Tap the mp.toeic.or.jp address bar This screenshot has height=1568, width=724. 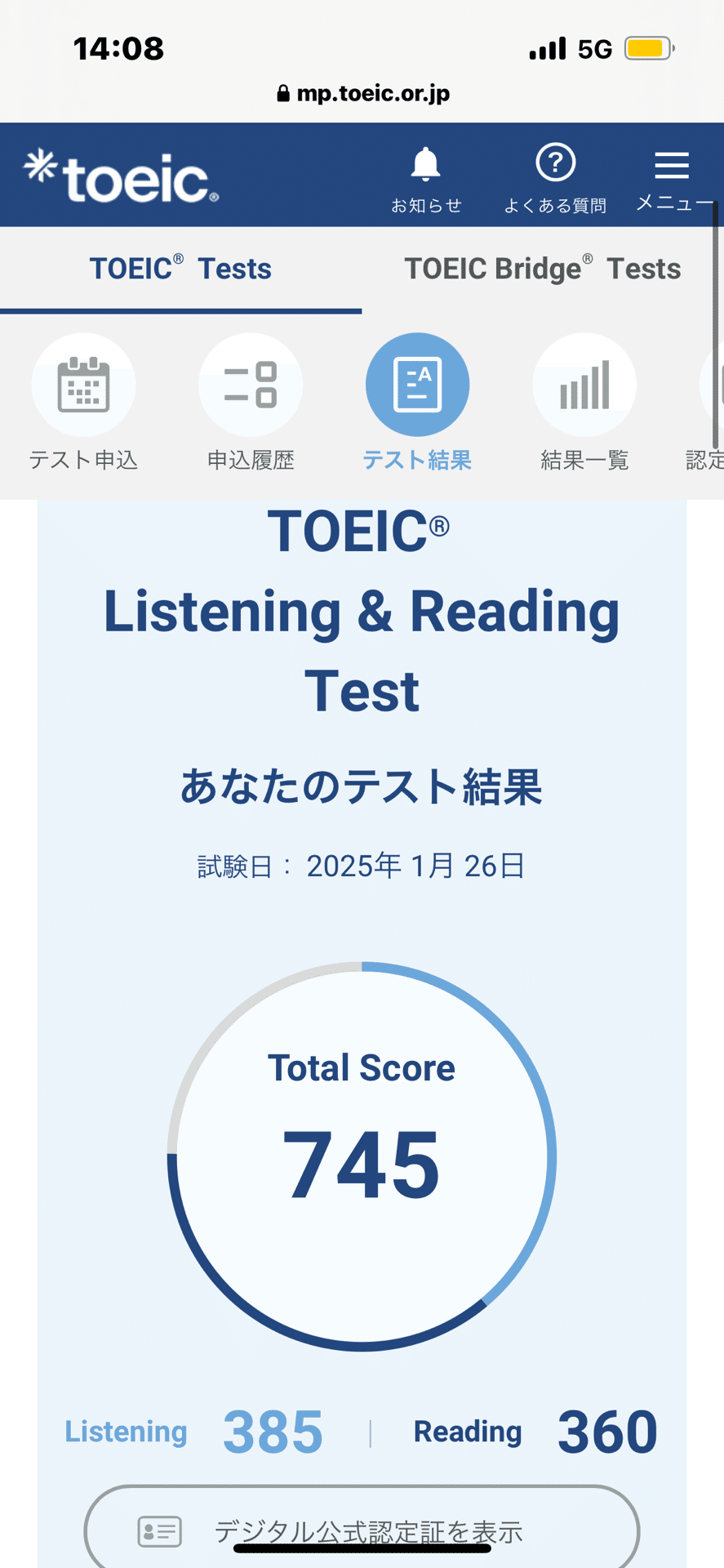point(362,92)
